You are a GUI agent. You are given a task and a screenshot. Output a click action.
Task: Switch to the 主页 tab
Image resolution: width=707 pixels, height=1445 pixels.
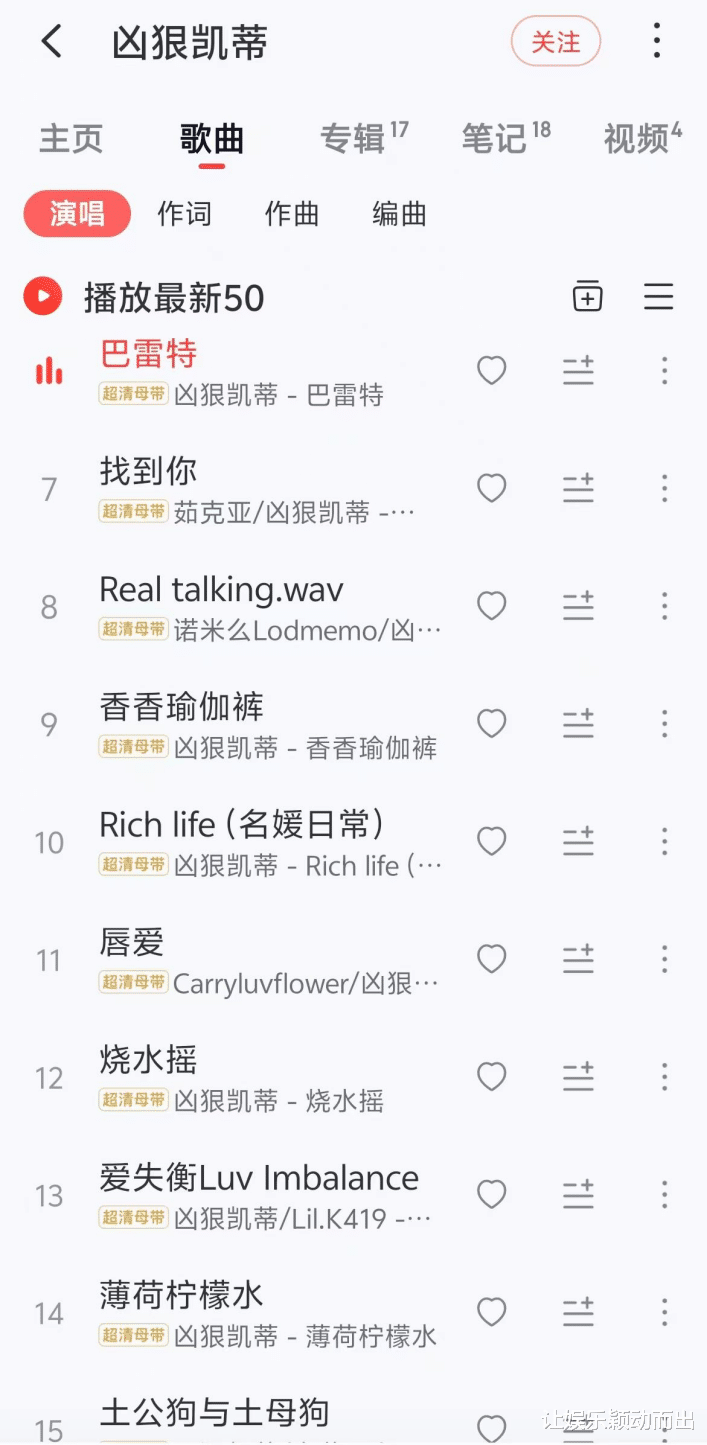[x=71, y=139]
